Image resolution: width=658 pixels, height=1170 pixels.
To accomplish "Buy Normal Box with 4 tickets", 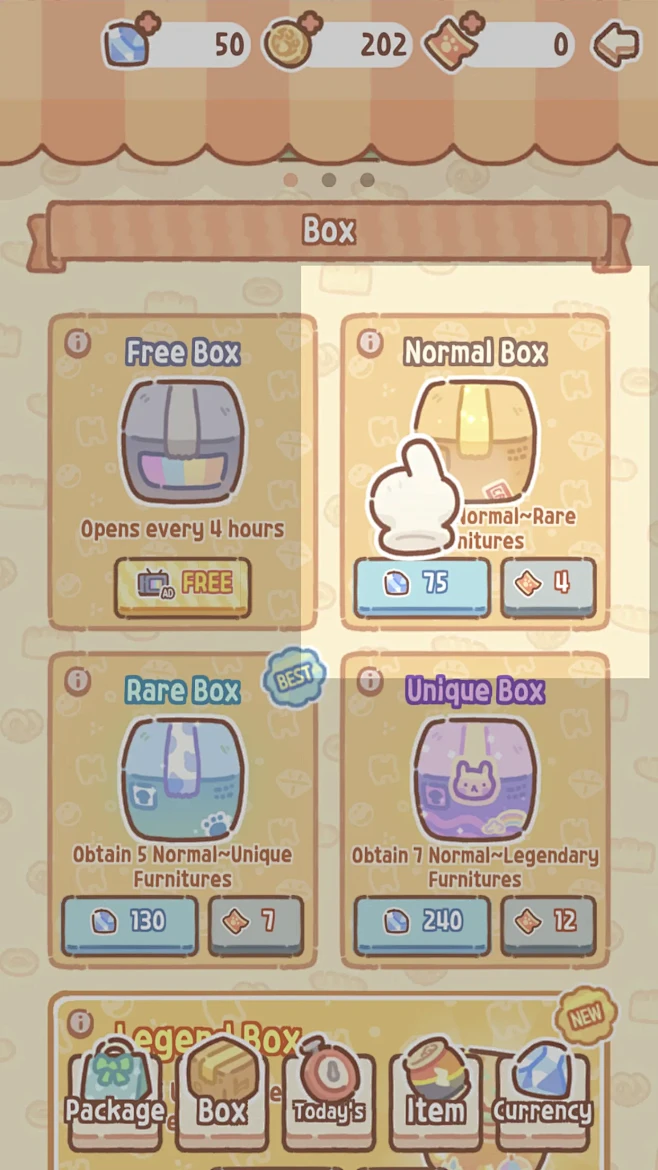I will tap(547, 584).
